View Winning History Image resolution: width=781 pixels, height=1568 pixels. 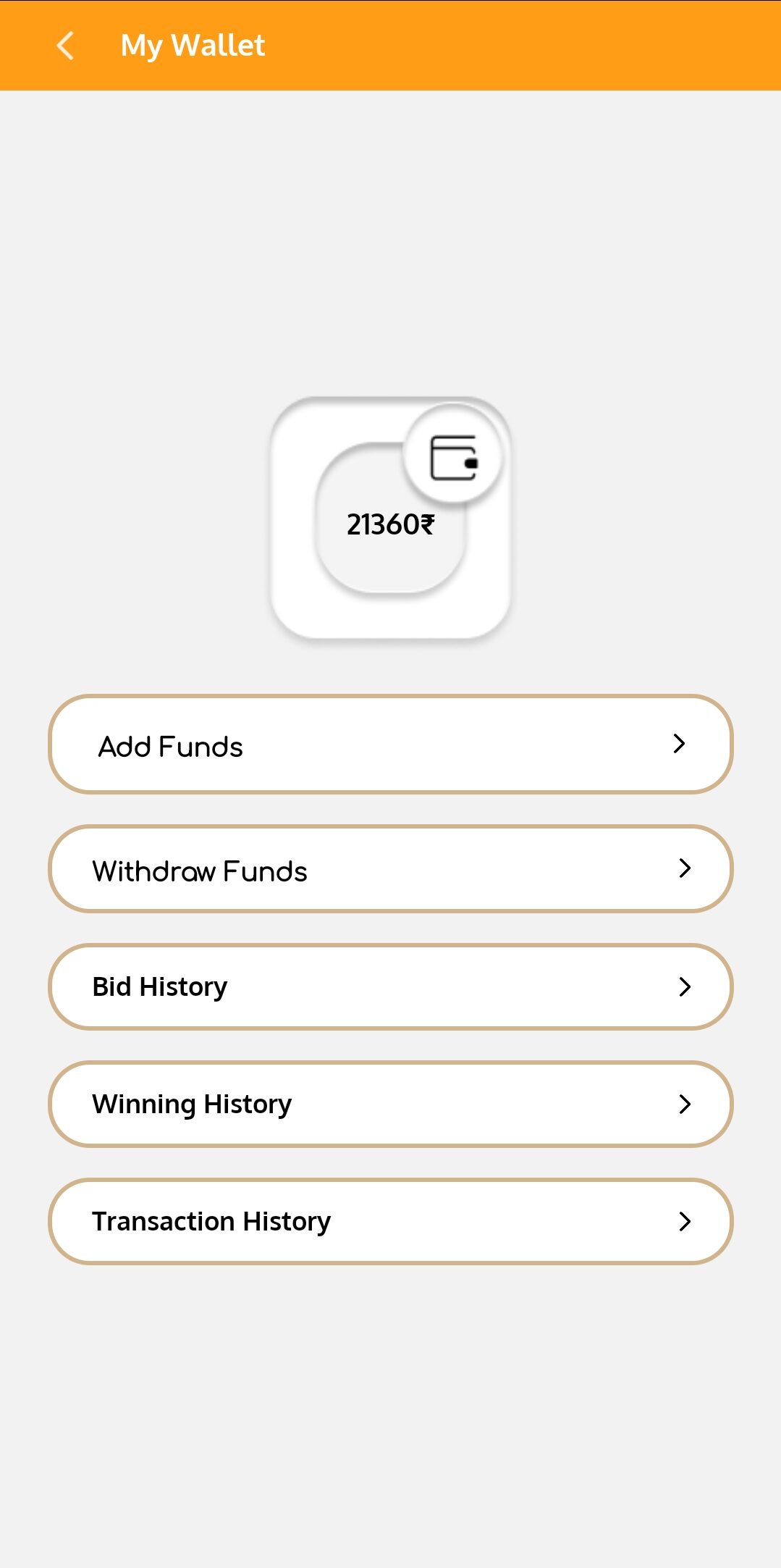[x=391, y=1104]
